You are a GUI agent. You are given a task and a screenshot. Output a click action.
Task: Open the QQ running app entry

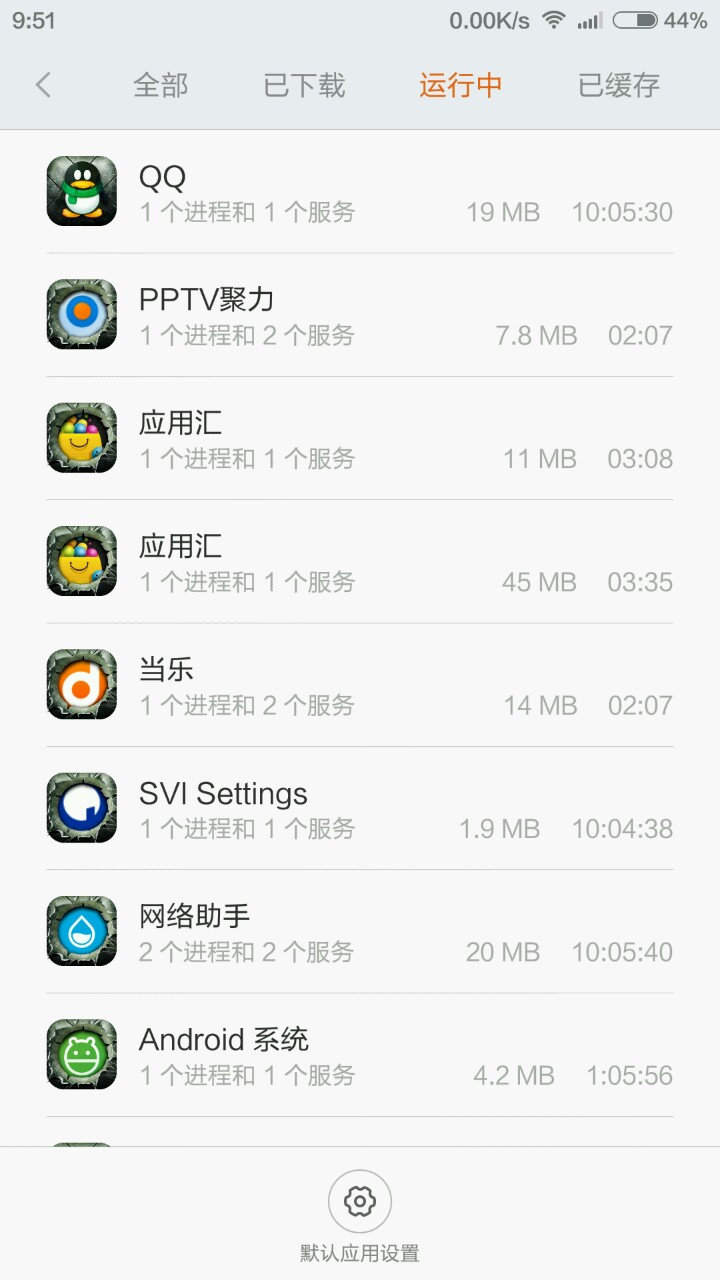click(360, 192)
